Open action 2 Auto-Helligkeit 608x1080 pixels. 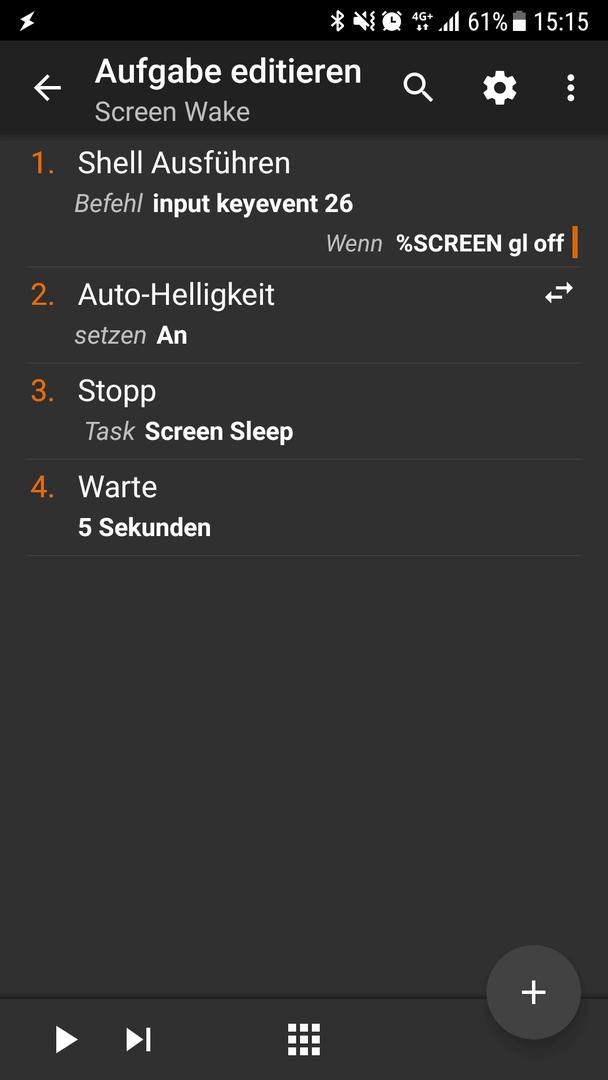pyautogui.click(x=304, y=315)
